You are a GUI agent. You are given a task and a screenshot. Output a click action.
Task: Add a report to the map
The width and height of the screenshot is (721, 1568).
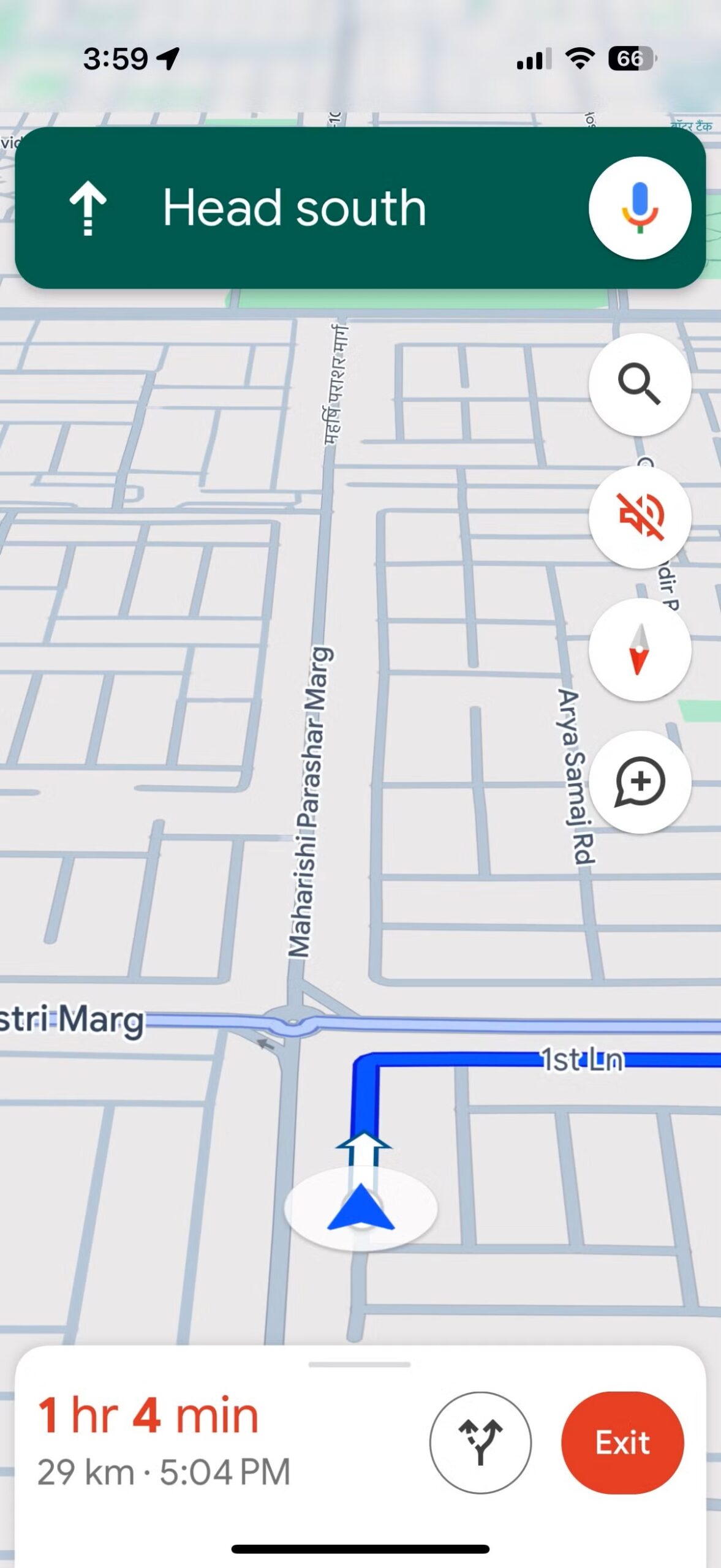point(640,782)
